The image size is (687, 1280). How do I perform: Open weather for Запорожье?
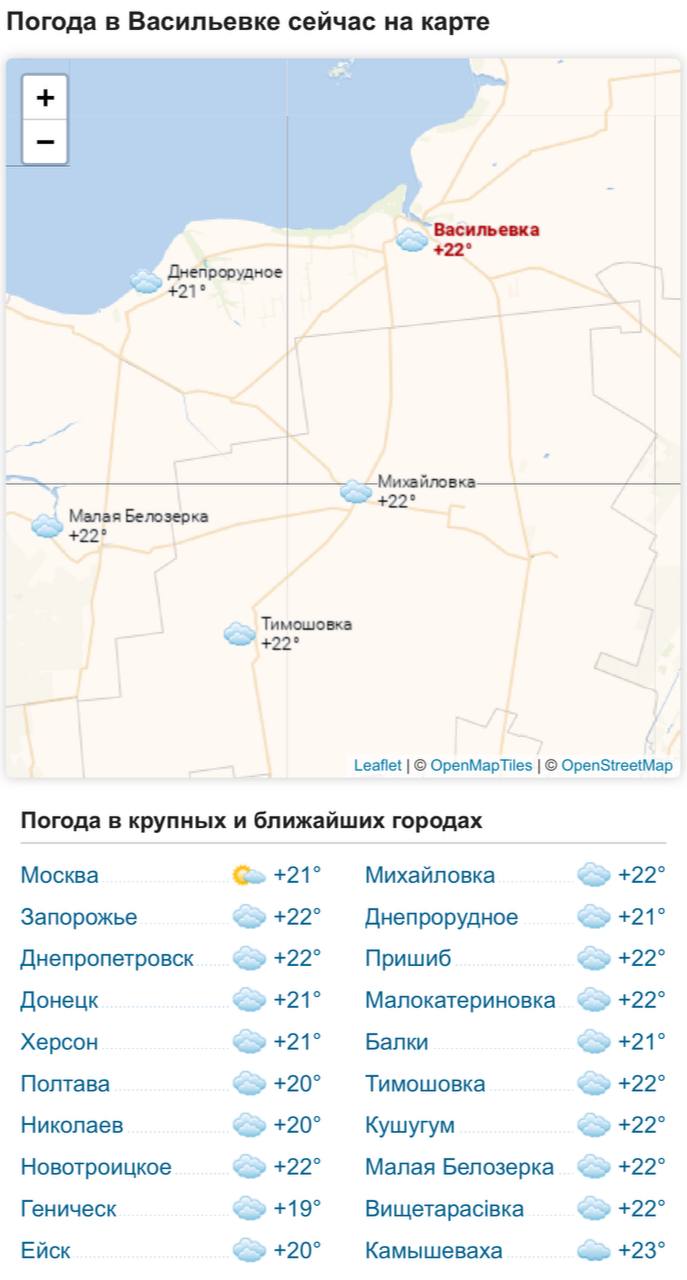click(79, 918)
